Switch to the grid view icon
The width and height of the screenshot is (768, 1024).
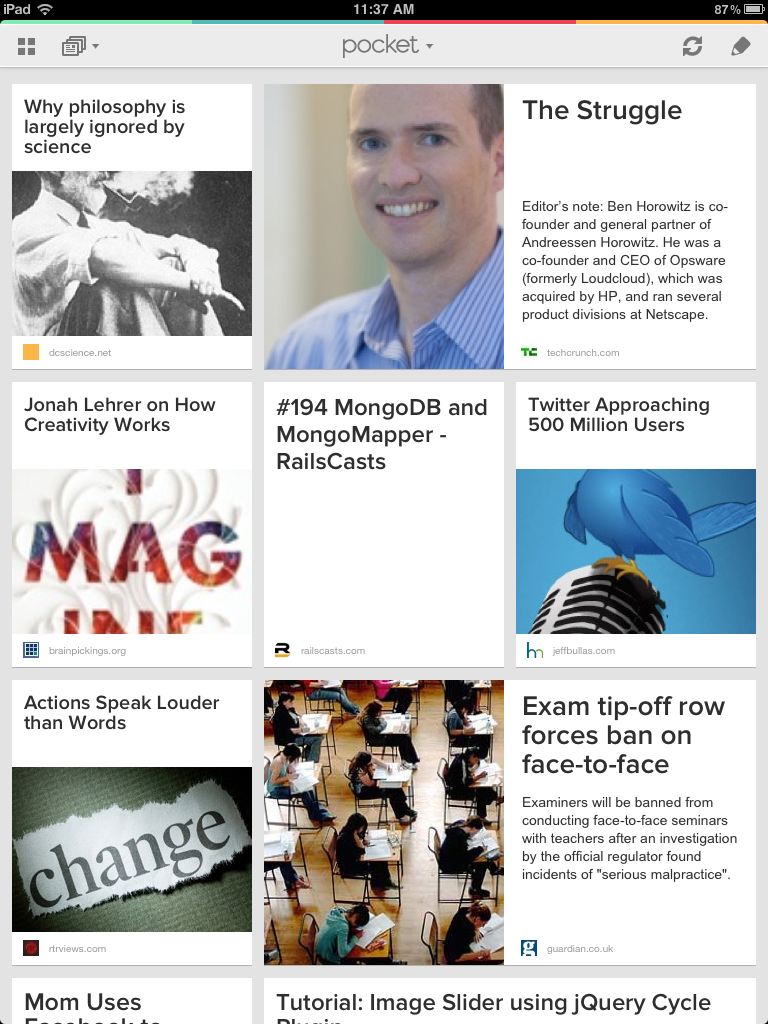(x=27, y=46)
